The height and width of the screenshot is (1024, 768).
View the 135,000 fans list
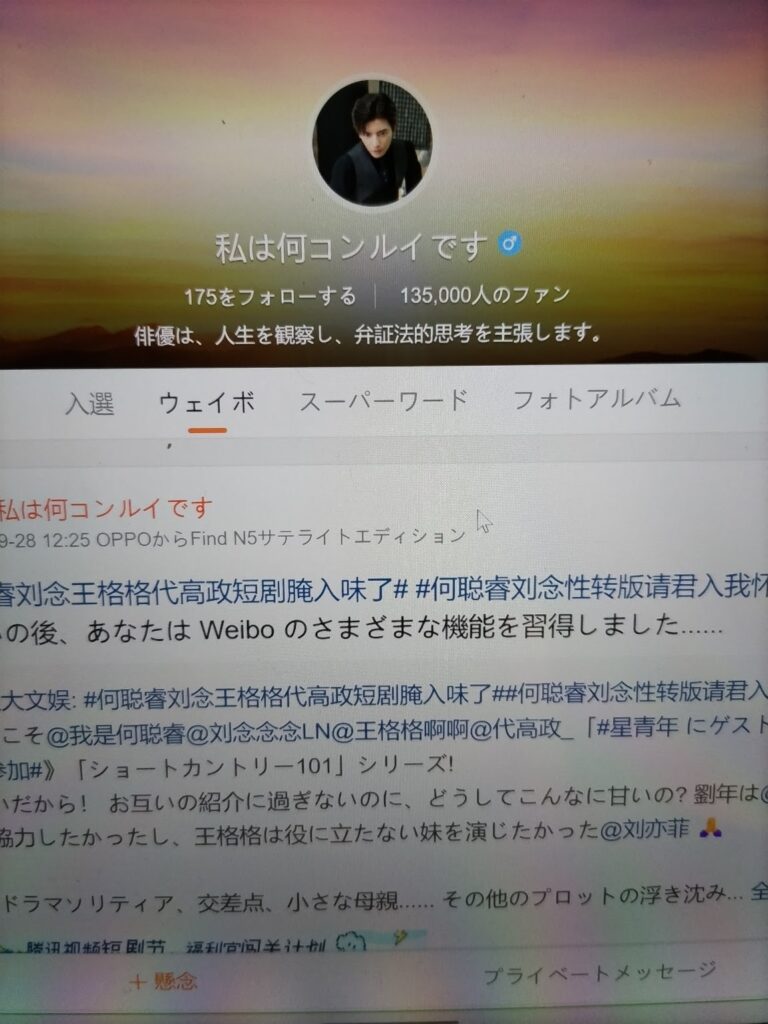pos(485,295)
